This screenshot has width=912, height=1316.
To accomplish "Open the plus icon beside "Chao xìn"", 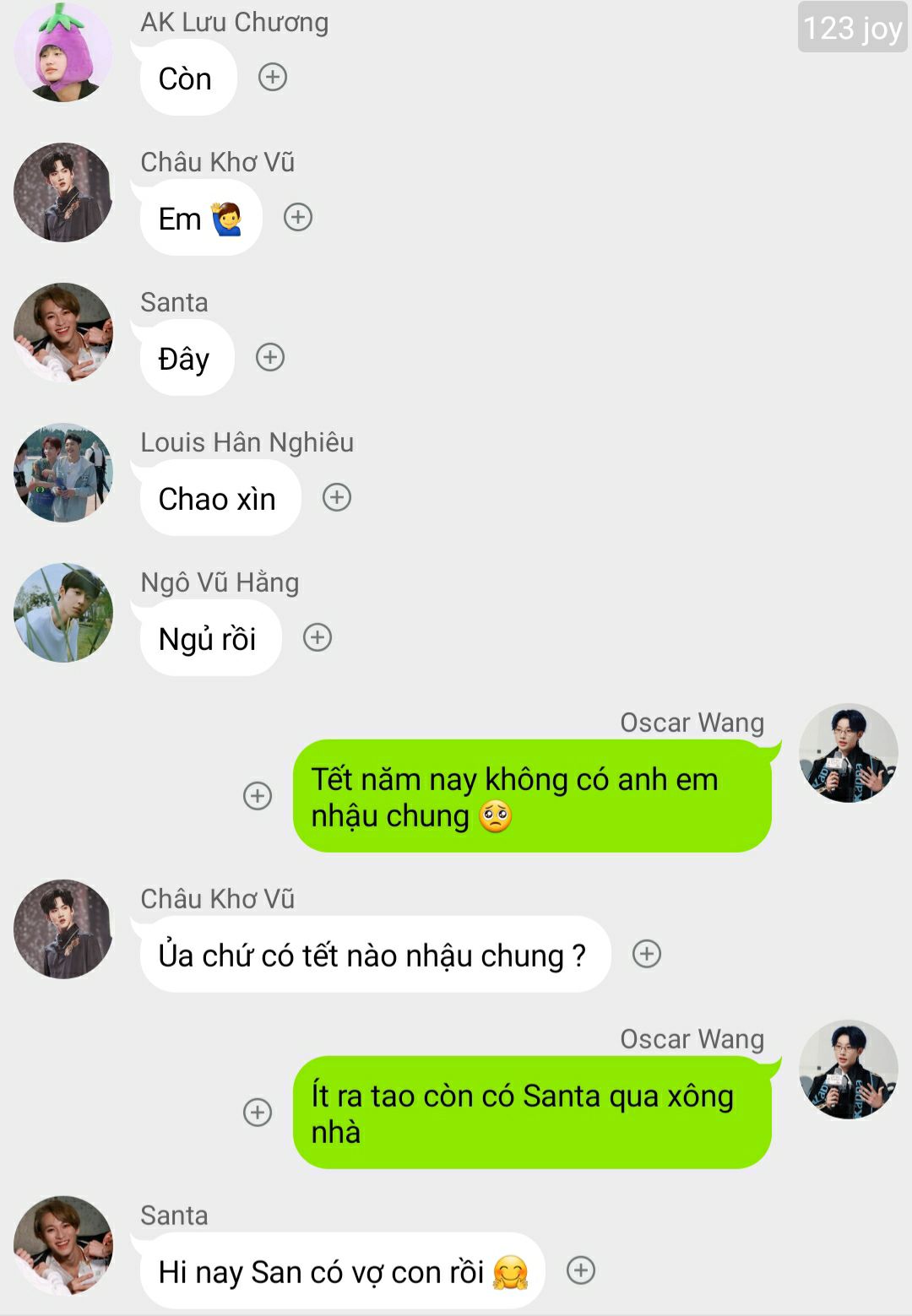I will [x=337, y=498].
